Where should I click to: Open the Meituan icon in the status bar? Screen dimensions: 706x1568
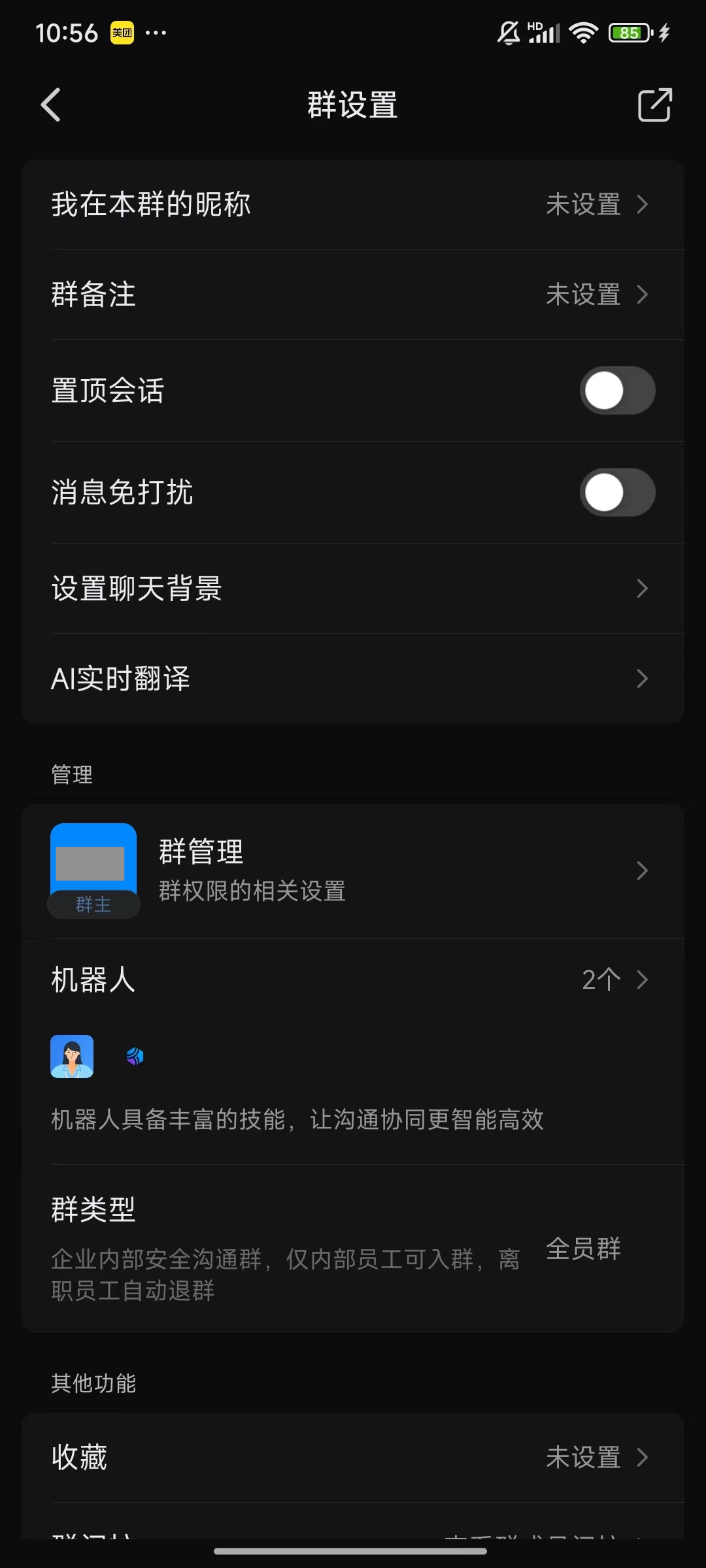coord(120,31)
